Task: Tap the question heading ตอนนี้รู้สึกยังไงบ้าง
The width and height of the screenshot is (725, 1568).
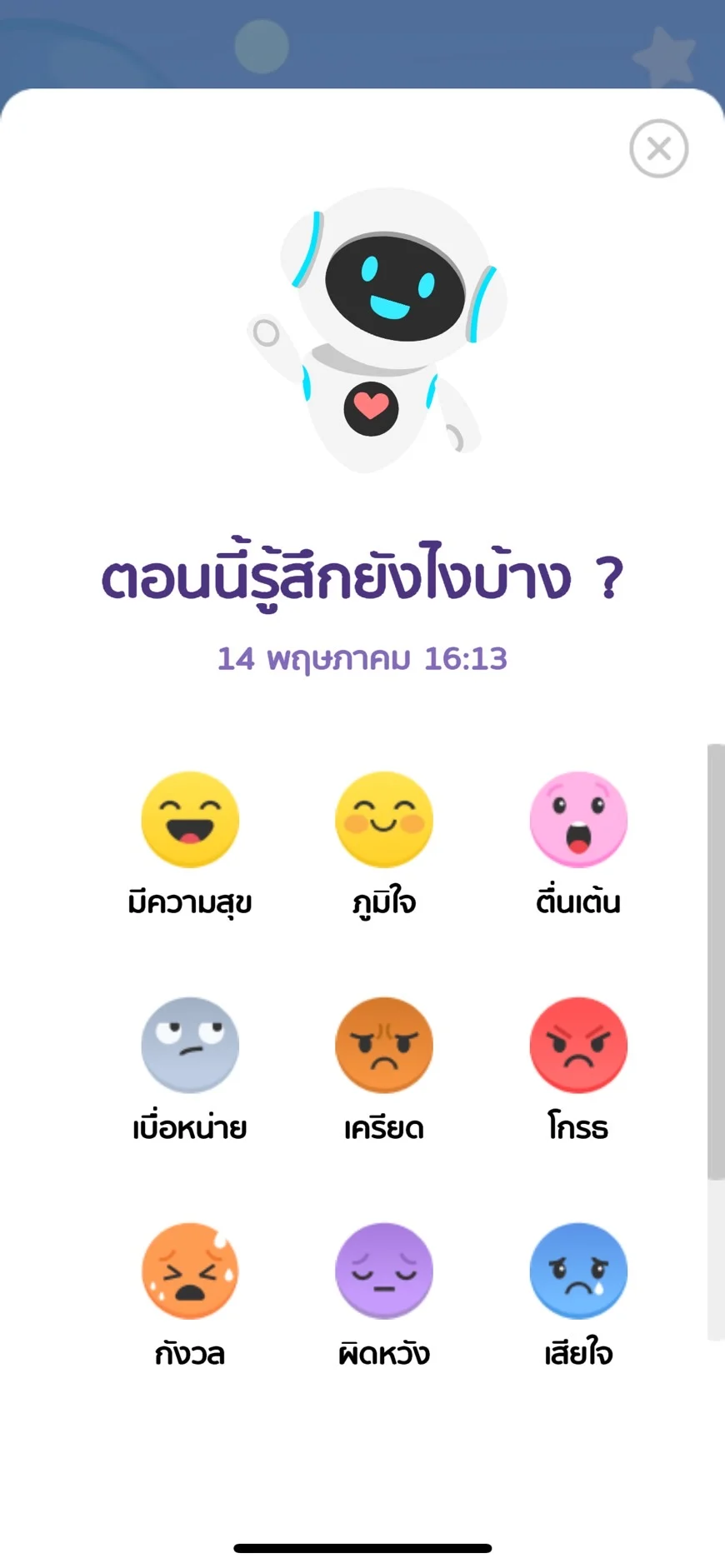Action: point(362,575)
